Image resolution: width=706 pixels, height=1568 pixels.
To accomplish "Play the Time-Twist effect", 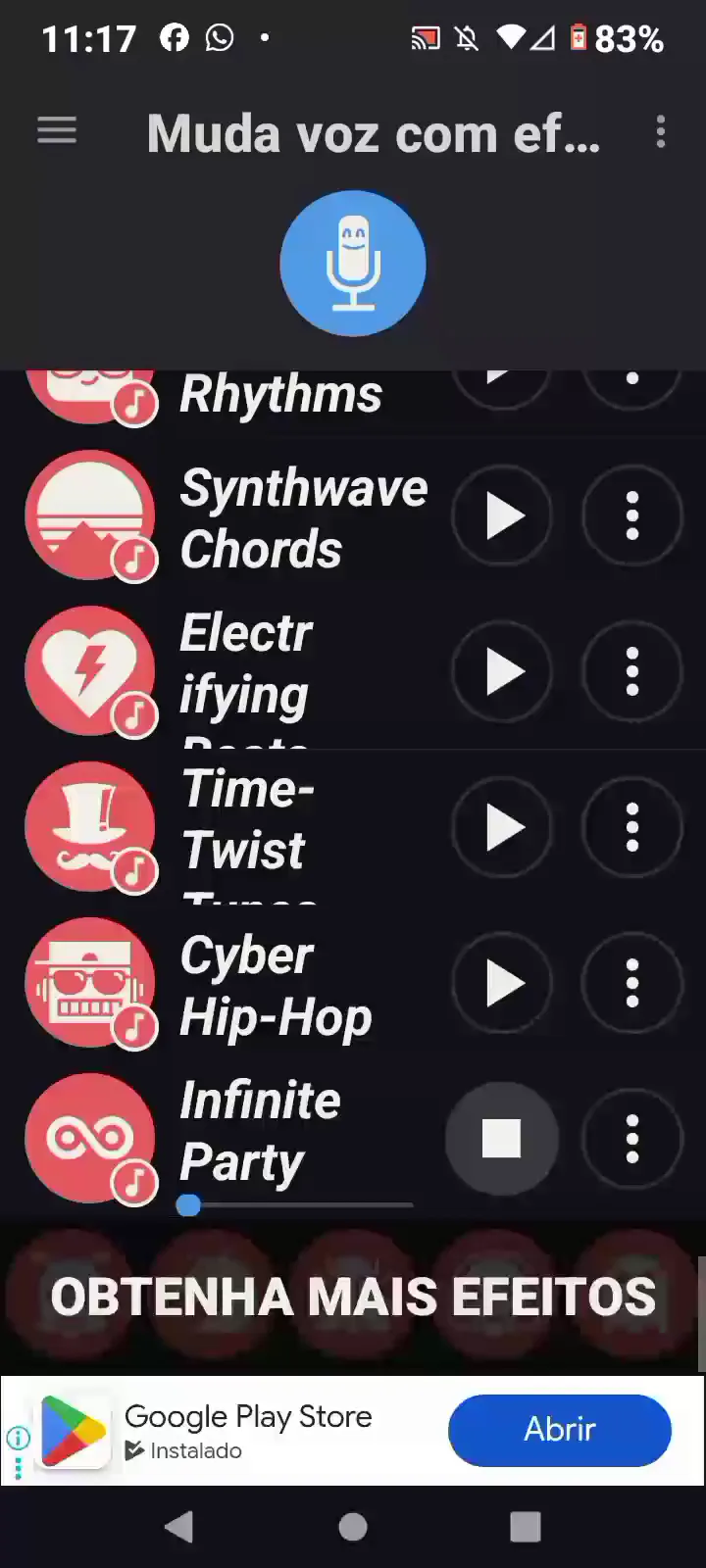I will (x=502, y=828).
